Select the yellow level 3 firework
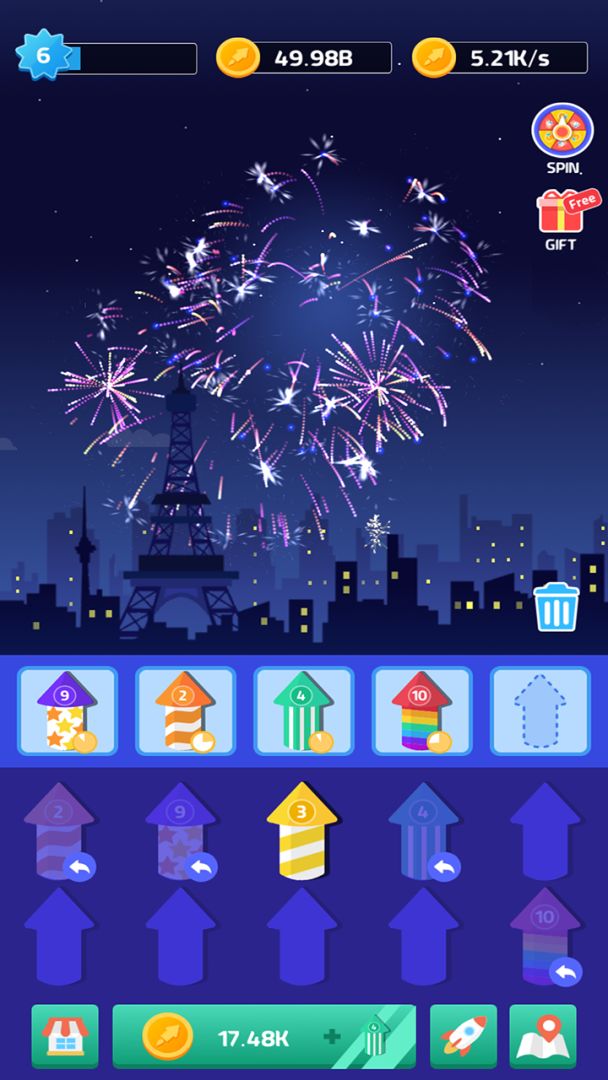The width and height of the screenshot is (608, 1080). pyautogui.click(x=301, y=830)
